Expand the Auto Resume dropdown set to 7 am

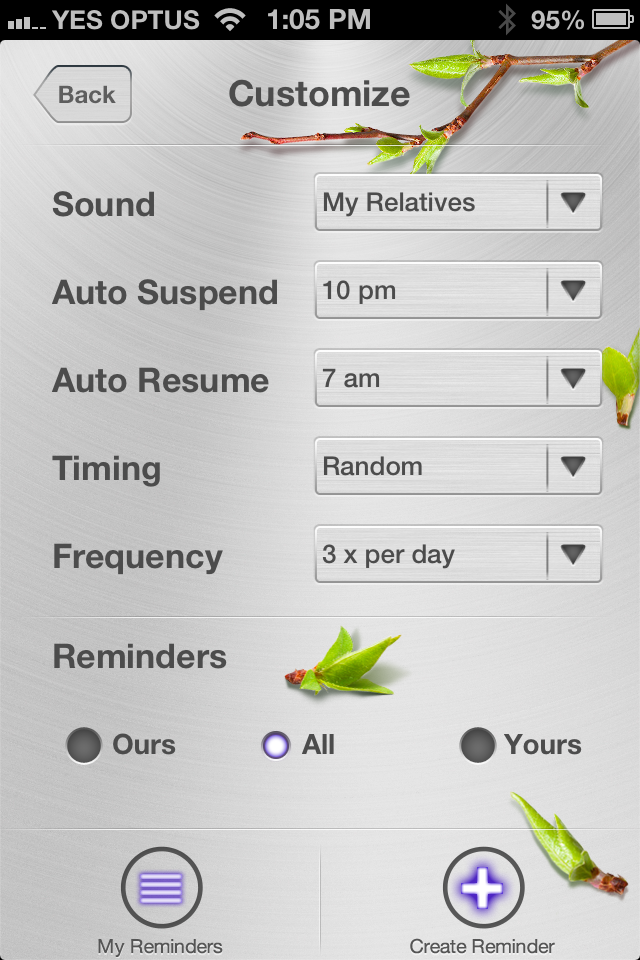tap(458, 378)
